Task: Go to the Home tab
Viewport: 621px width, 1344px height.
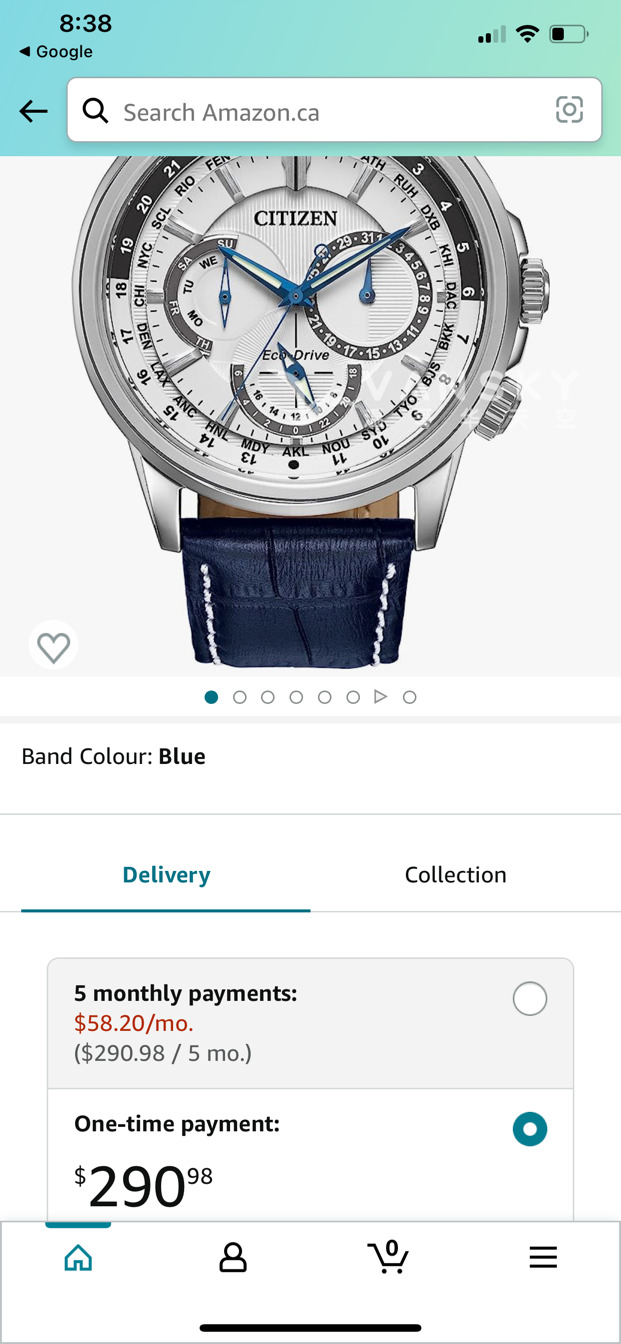Action: coord(78,1257)
